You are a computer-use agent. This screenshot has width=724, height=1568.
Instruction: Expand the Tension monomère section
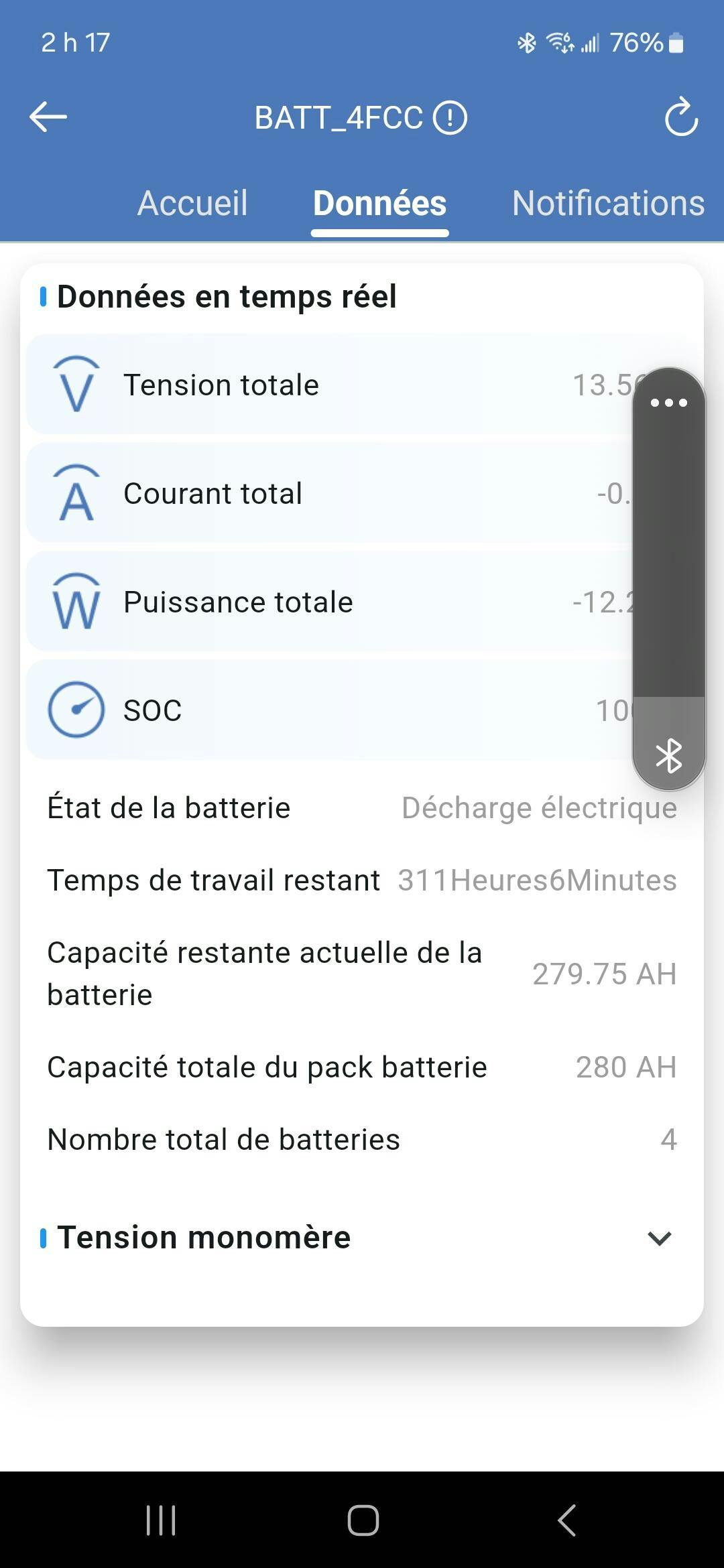click(660, 1238)
